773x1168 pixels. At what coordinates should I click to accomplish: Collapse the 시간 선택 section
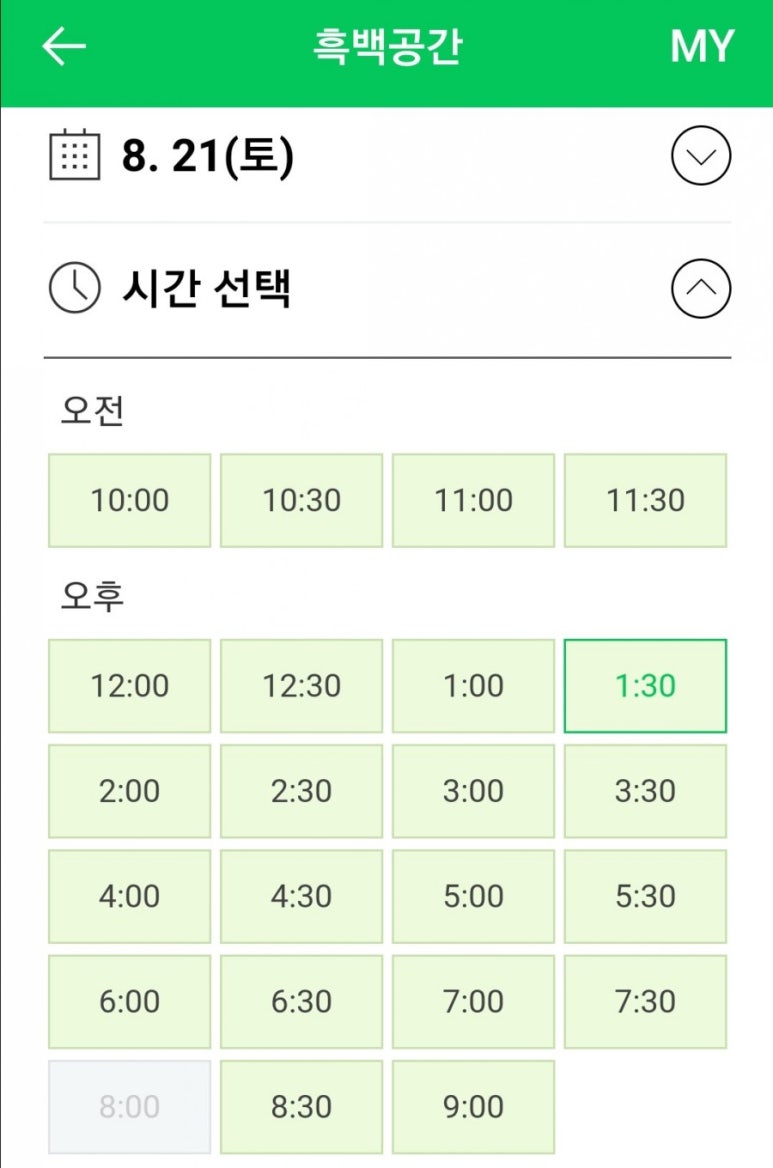(x=701, y=289)
